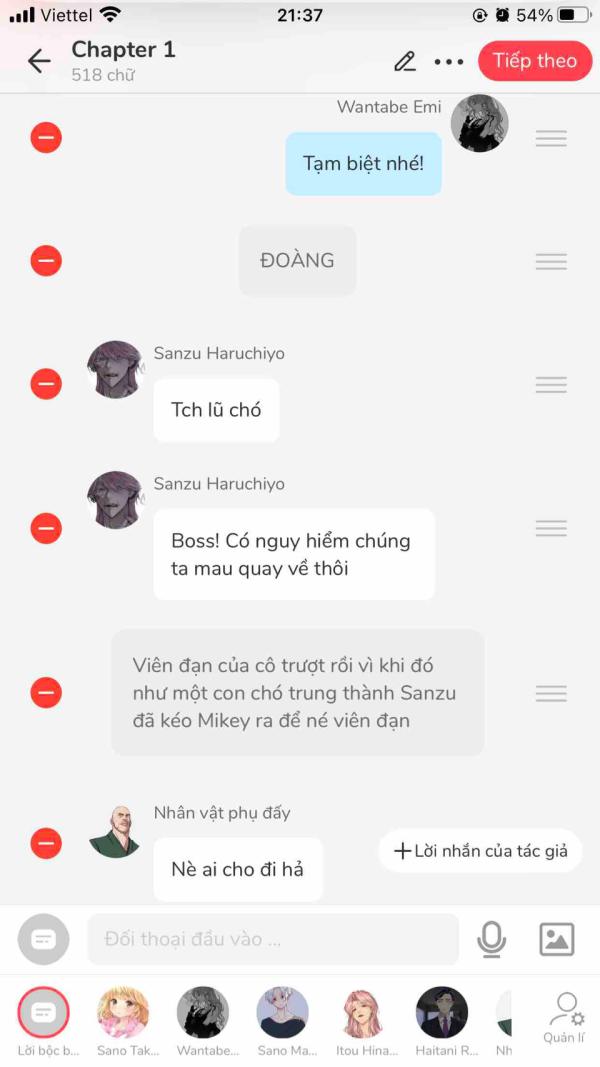This screenshot has width=600, height=1067.
Task: Choose character Sano Ma...
Action: click(x=283, y=1021)
